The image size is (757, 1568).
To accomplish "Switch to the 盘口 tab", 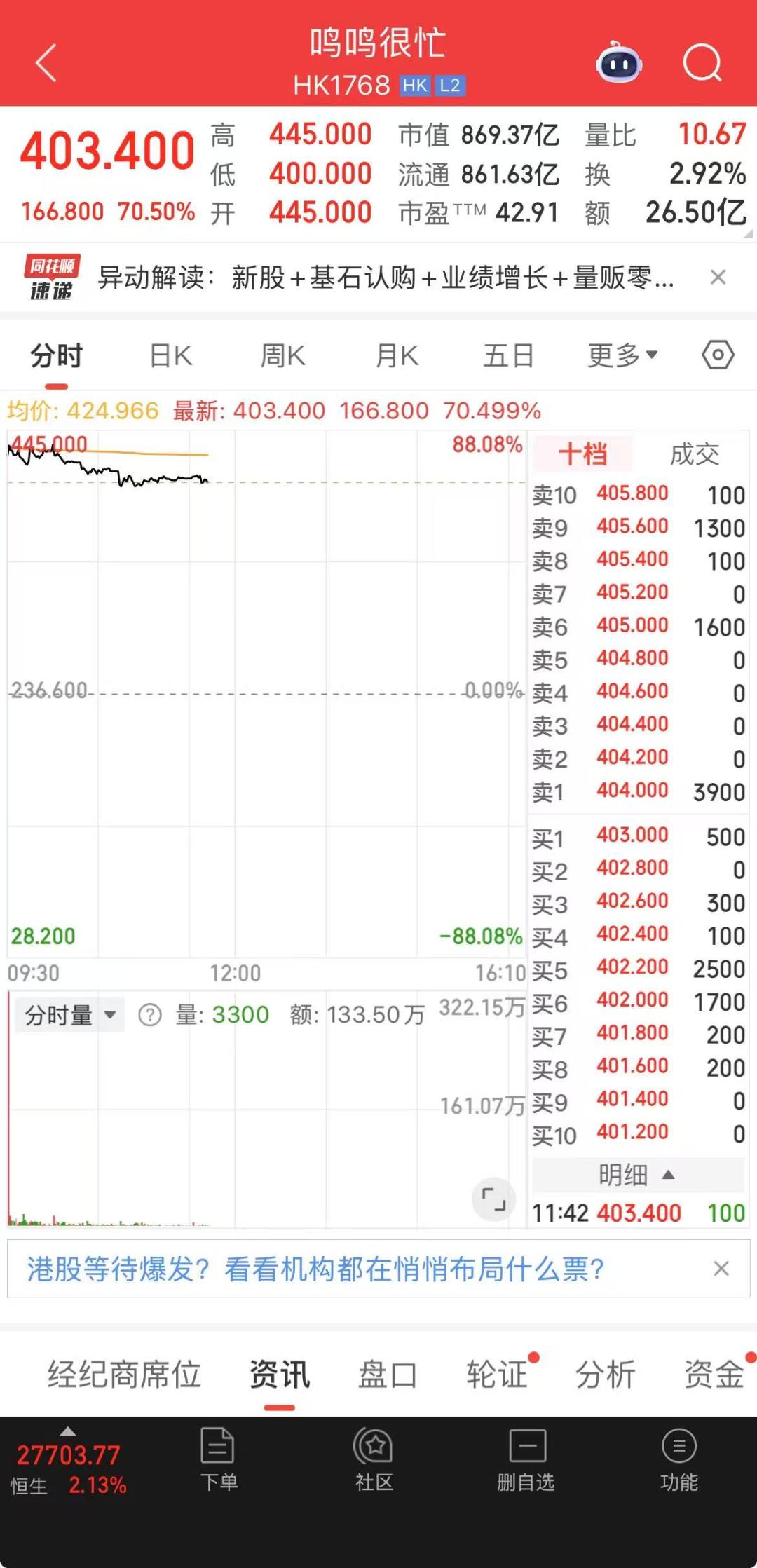I will point(388,1375).
